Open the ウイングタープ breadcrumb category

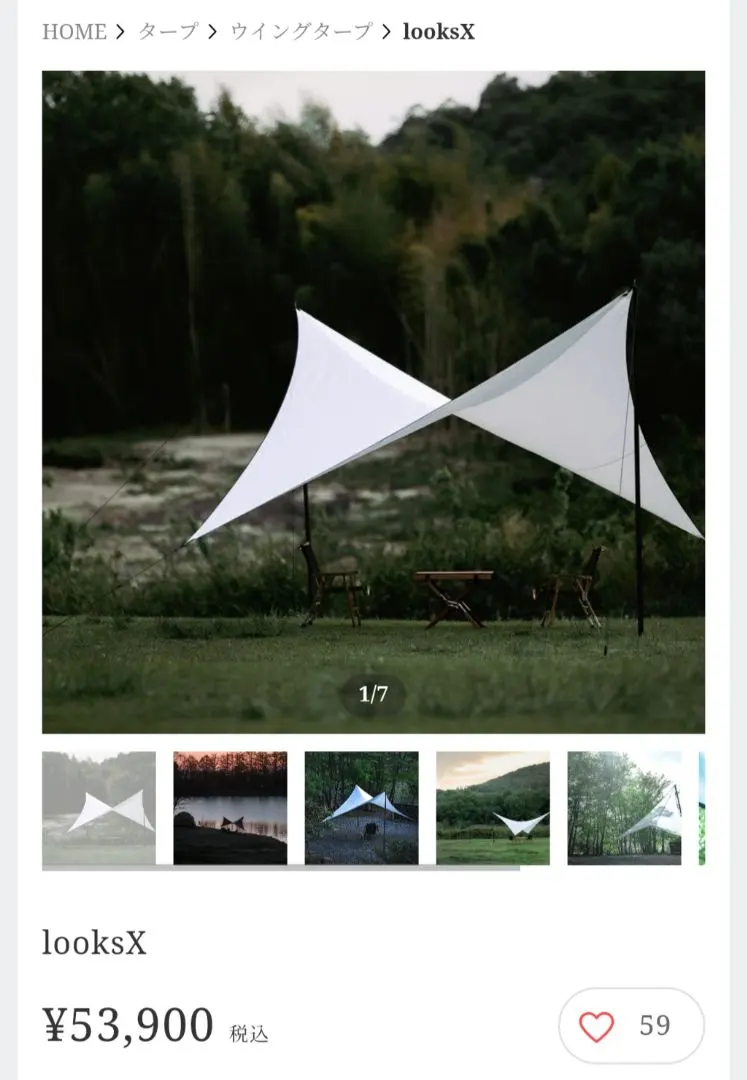[x=301, y=32]
